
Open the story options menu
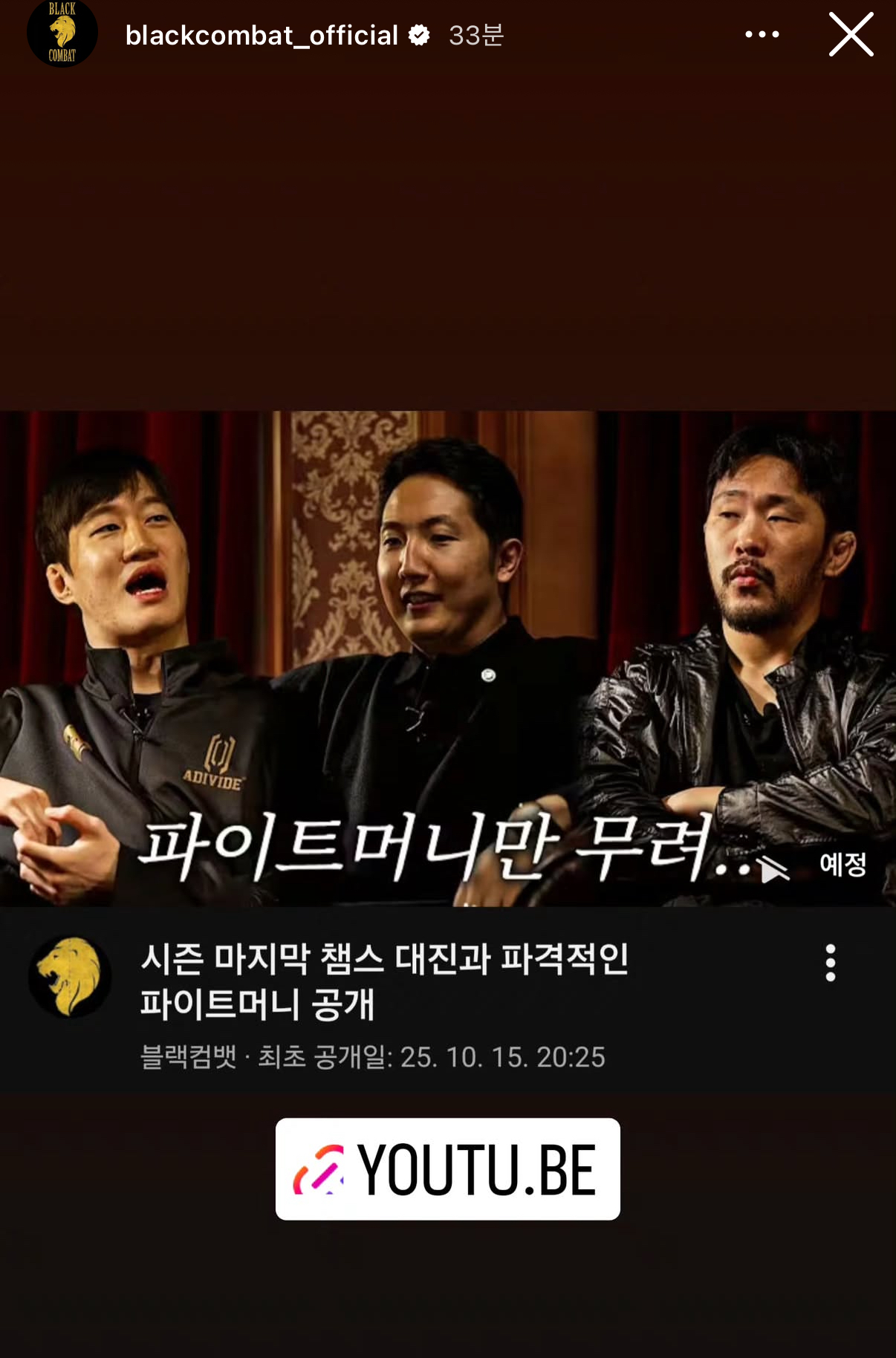762,34
